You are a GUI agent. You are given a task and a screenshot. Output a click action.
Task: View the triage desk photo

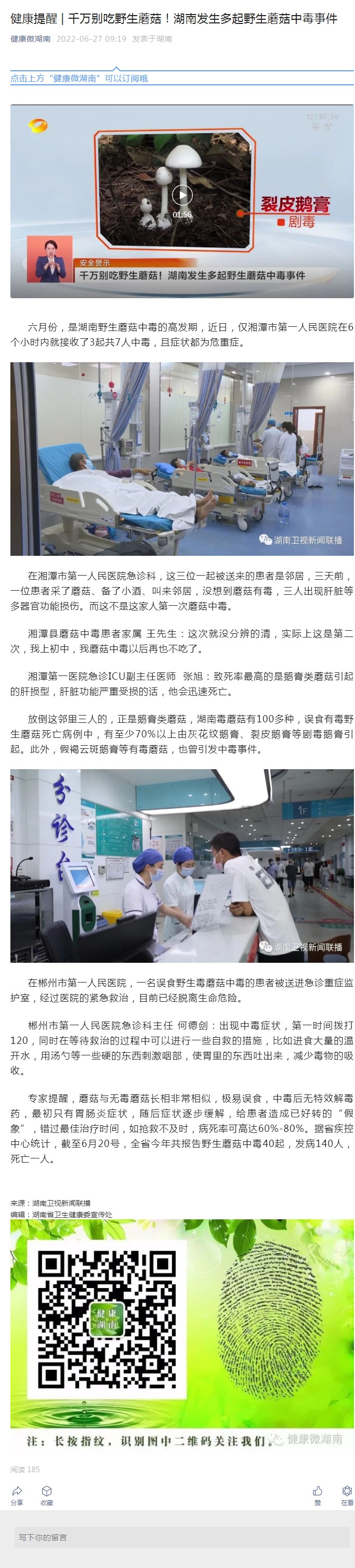pos(182,865)
